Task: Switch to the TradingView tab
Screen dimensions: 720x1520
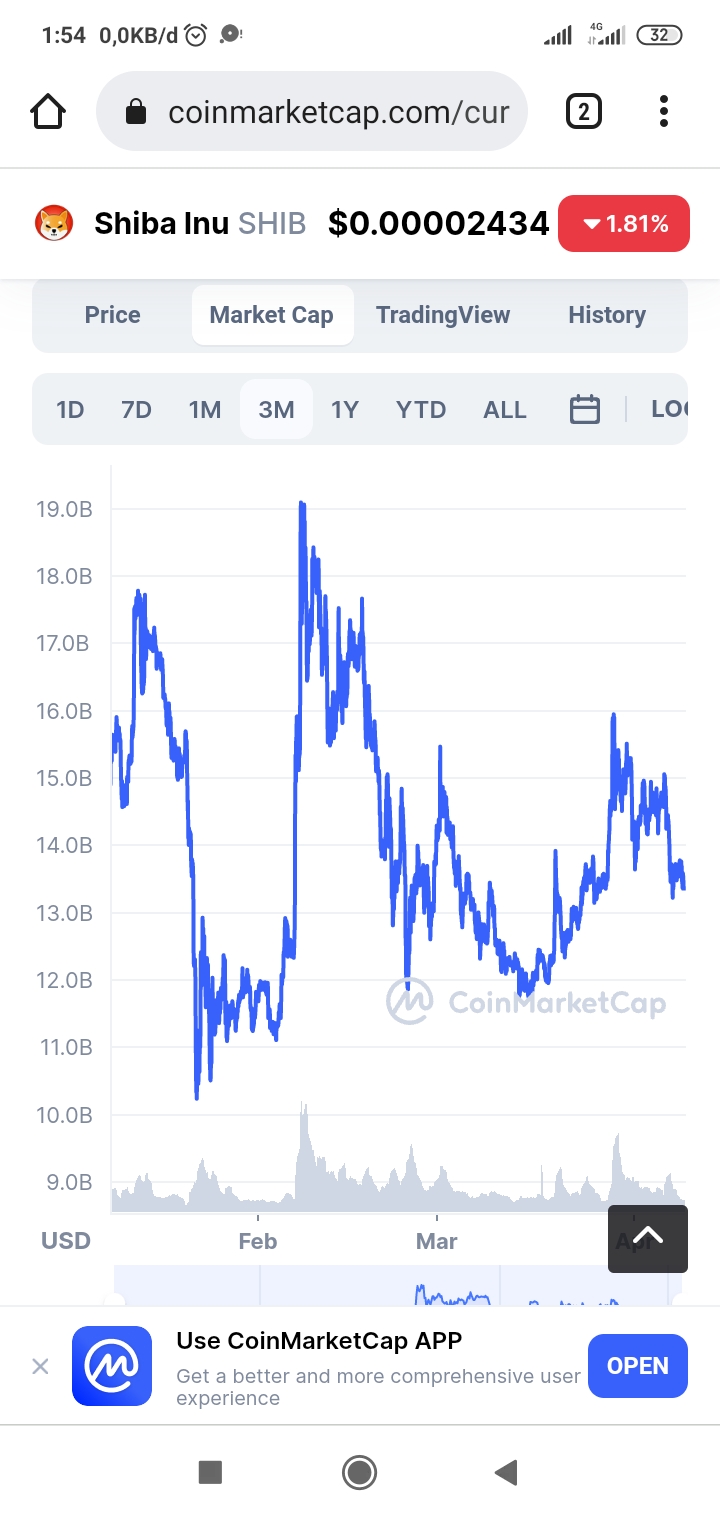Action: 443,315
